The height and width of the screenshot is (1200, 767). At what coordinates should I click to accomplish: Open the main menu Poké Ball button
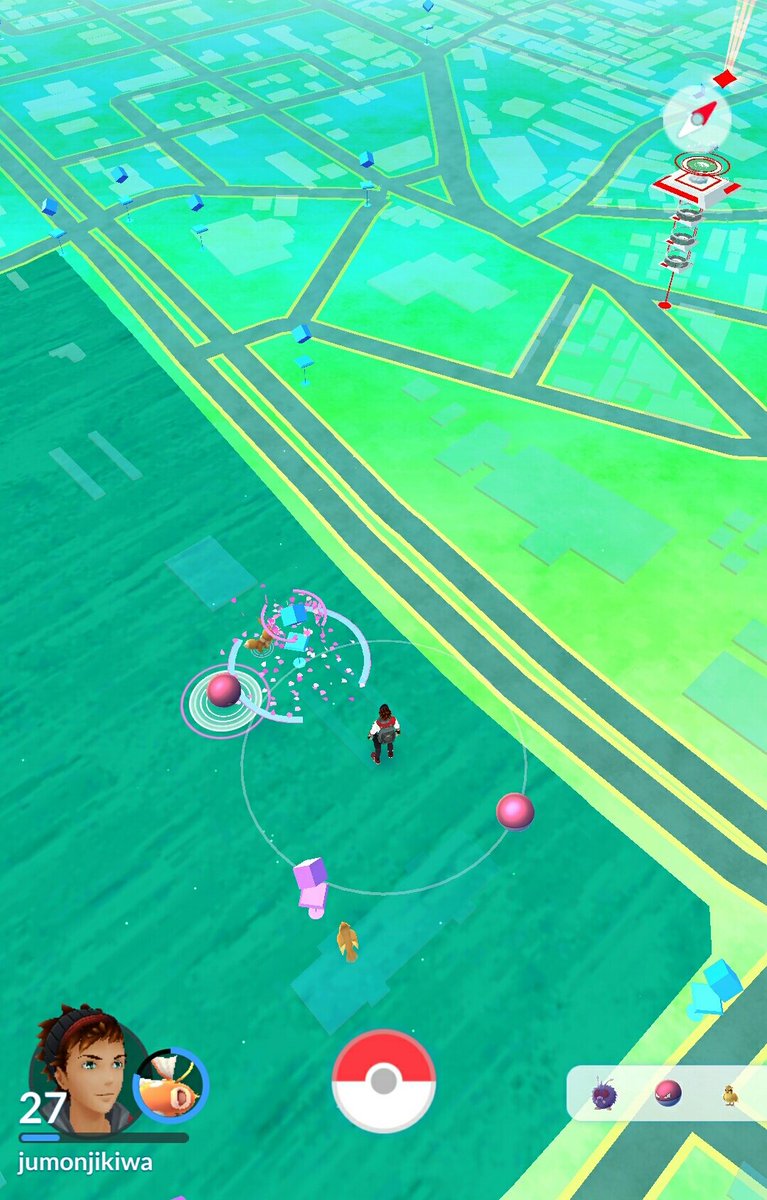384,1081
